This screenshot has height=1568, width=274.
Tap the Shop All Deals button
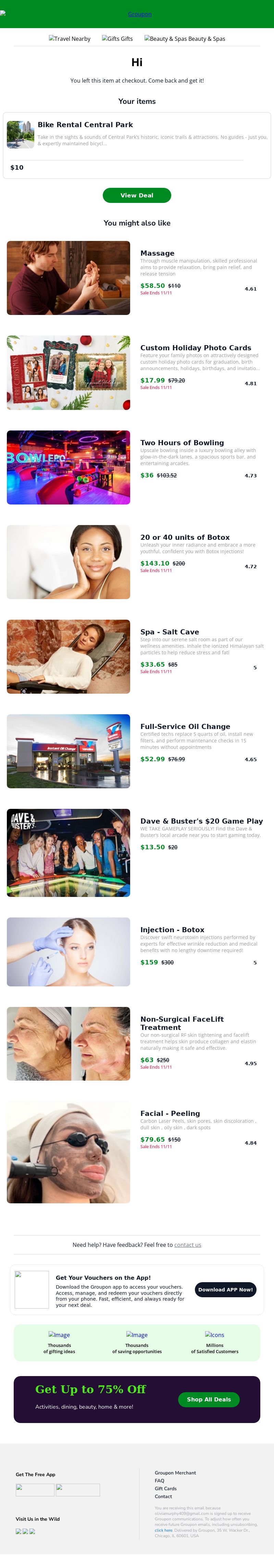pyautogui.click(x=209, y=1399)
